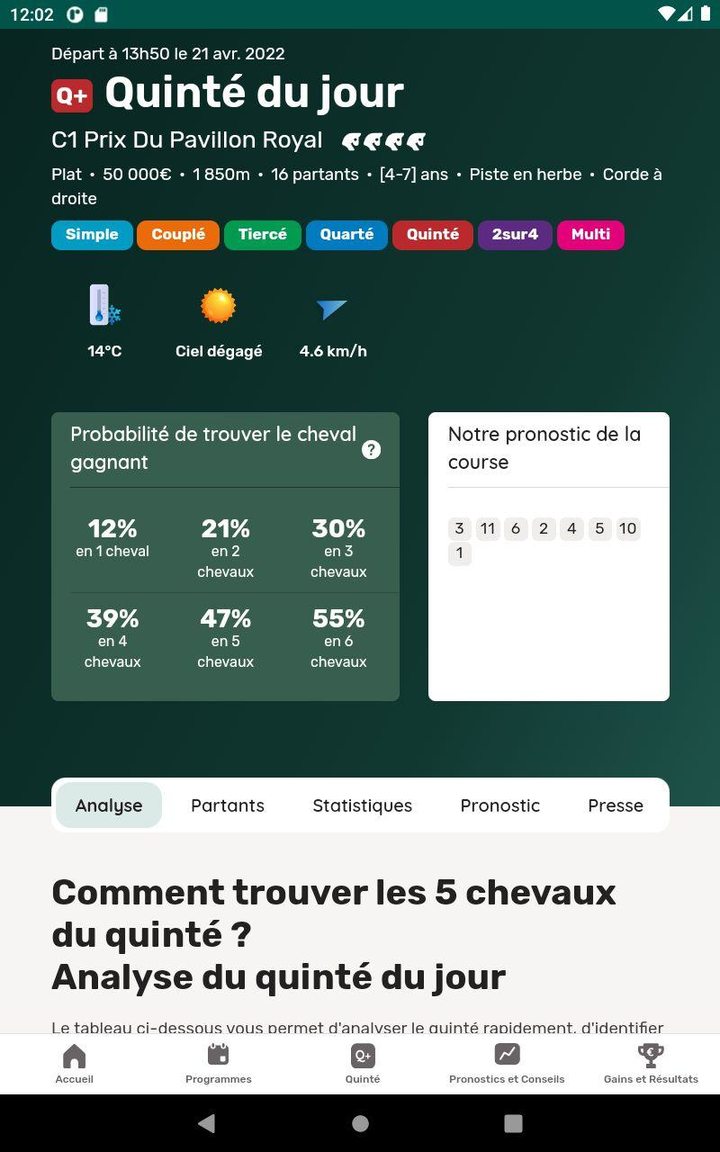Image resolution: width=720 pixels, height=1152 pixels.
Task: Go to Accueil in bottom navigation
Action: (x=74, y=1064)
